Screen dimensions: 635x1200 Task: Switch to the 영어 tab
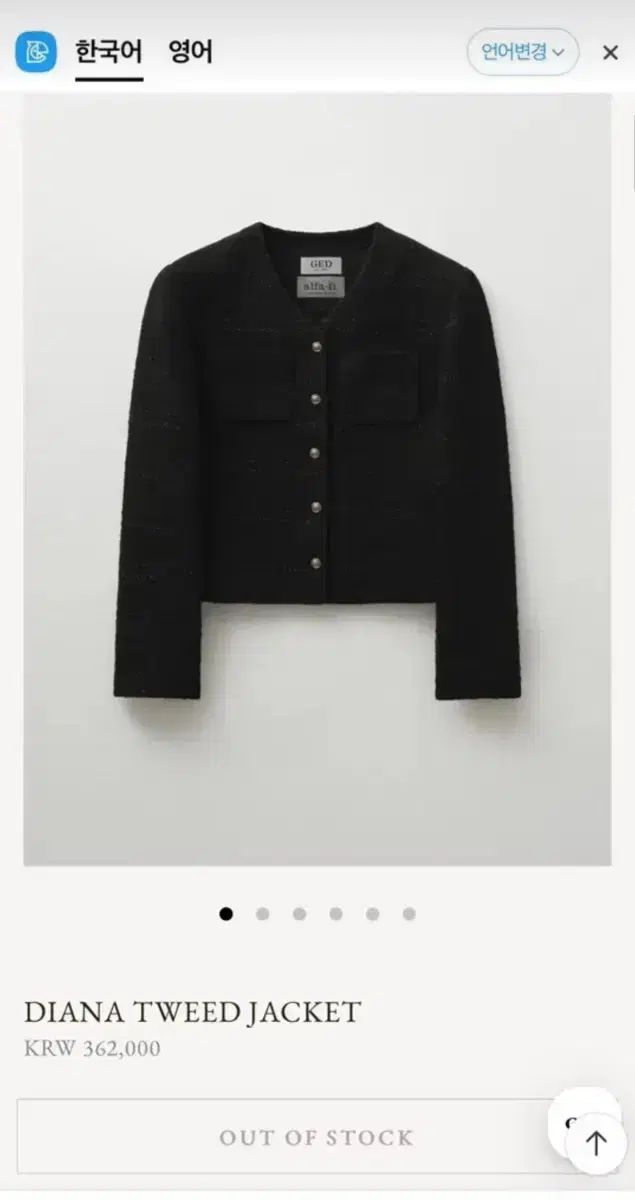click(x=190, y=52)
